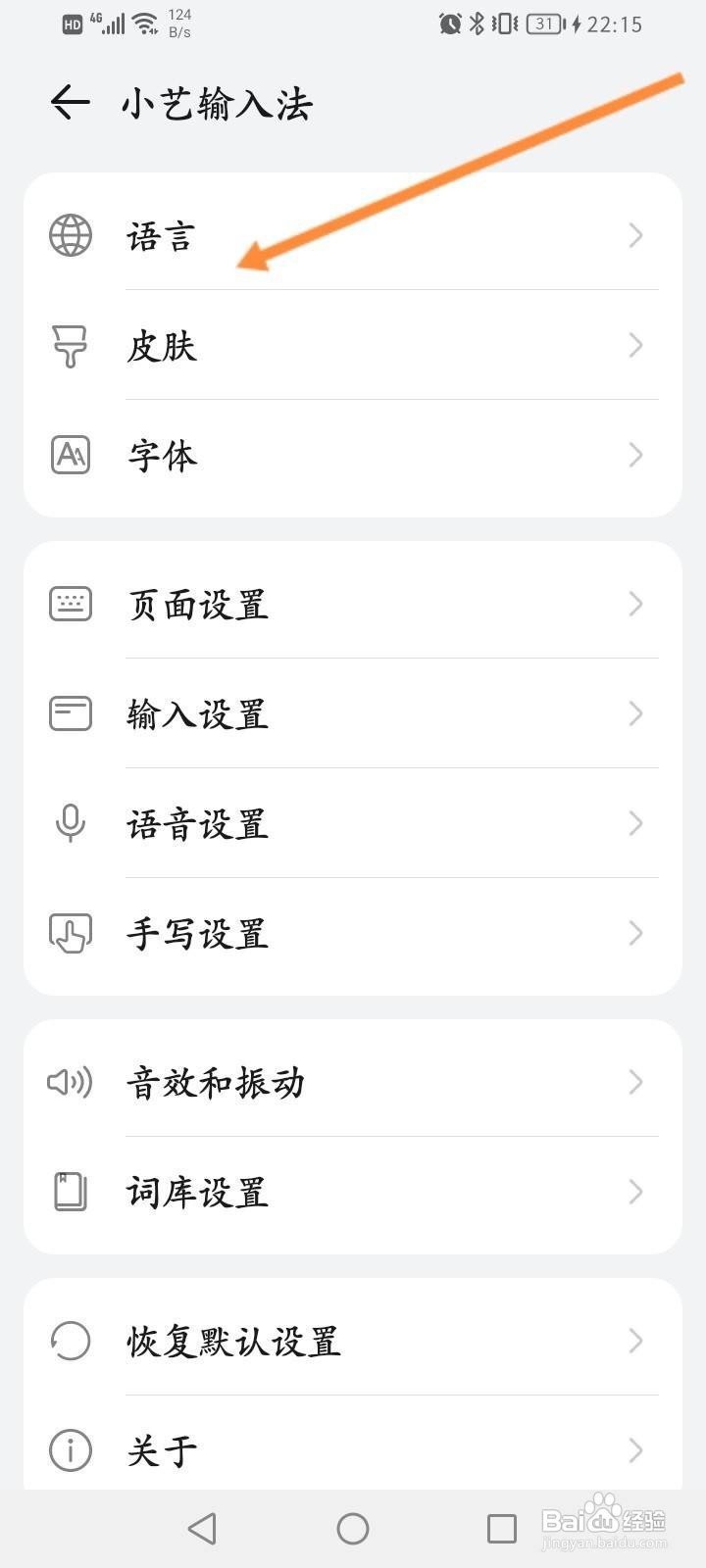
Task: Open recent apps from navigation bar
Action: (502, 1529)
